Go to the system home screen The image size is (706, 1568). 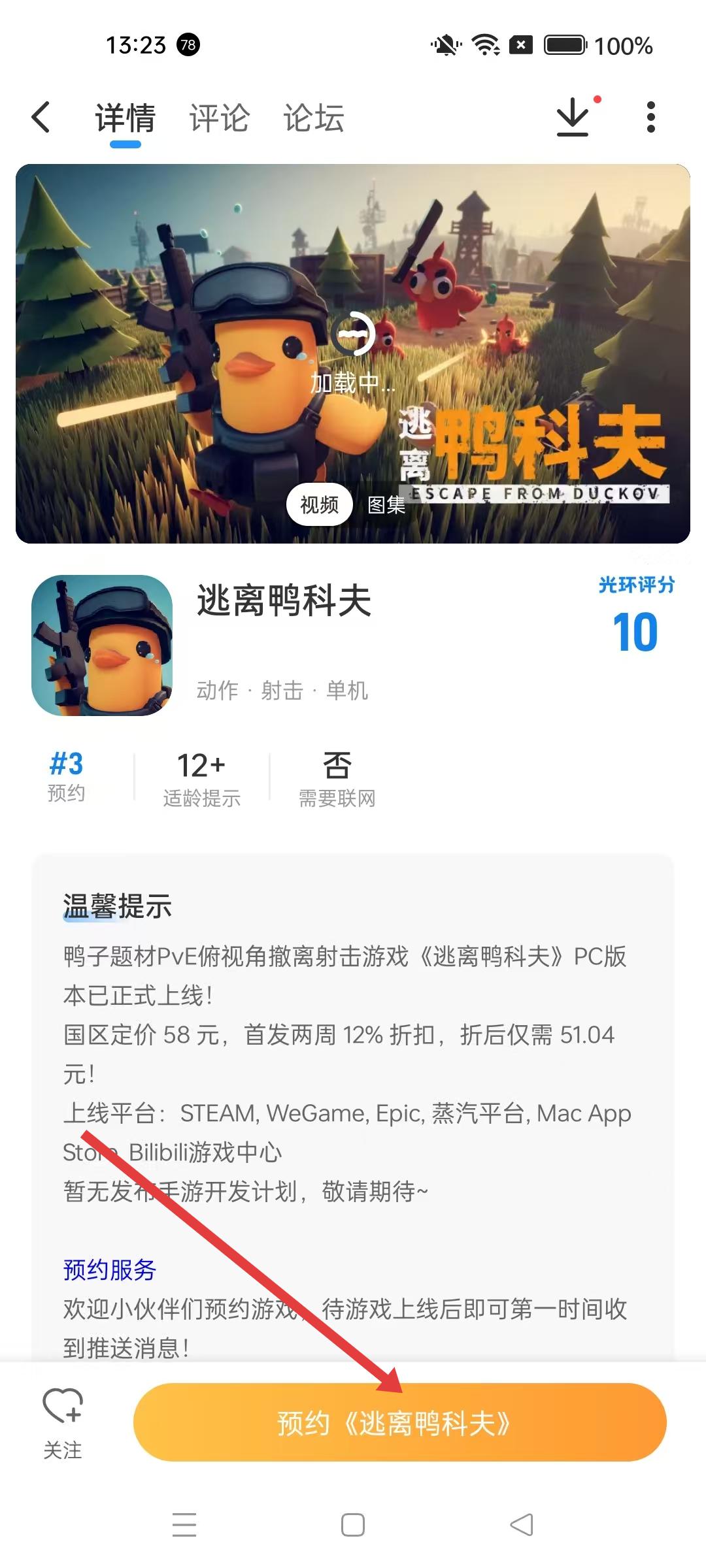[353, 1525]
